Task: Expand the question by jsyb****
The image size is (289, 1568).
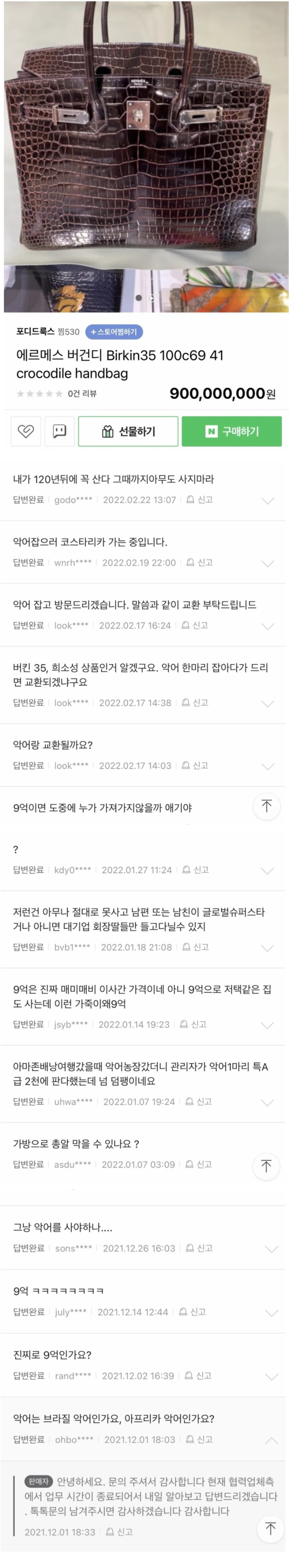Action: click(268, 1025)
